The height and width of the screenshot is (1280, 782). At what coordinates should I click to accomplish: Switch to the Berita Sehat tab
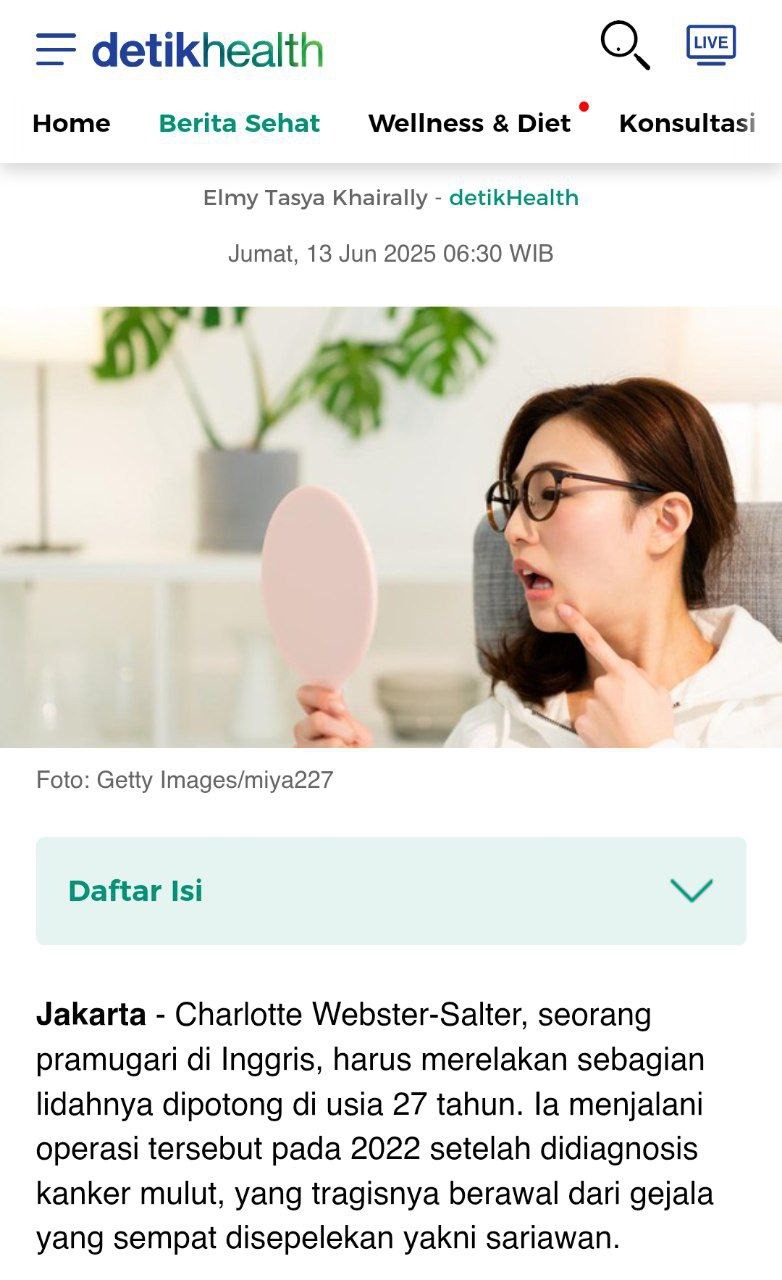click(x=239, y=124)
